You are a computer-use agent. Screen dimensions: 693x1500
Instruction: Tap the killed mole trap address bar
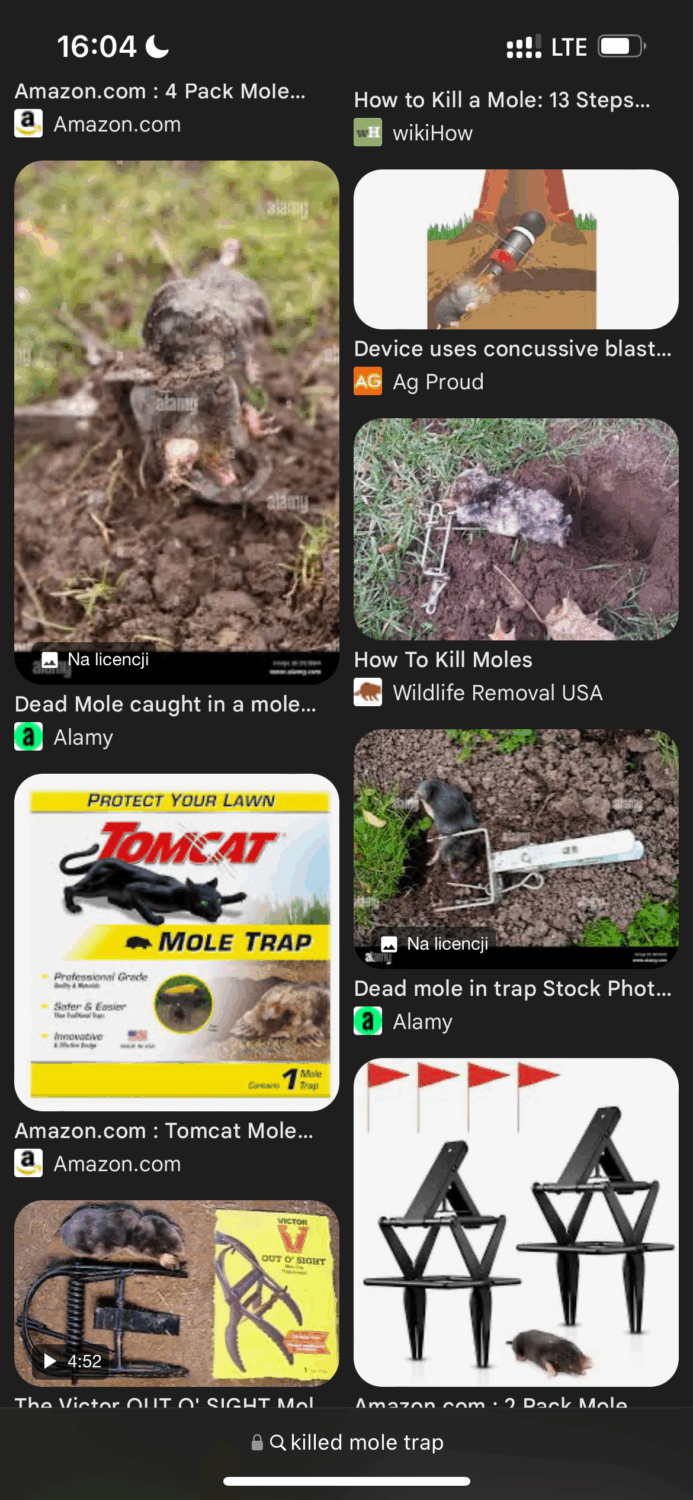pos(347,1442)
